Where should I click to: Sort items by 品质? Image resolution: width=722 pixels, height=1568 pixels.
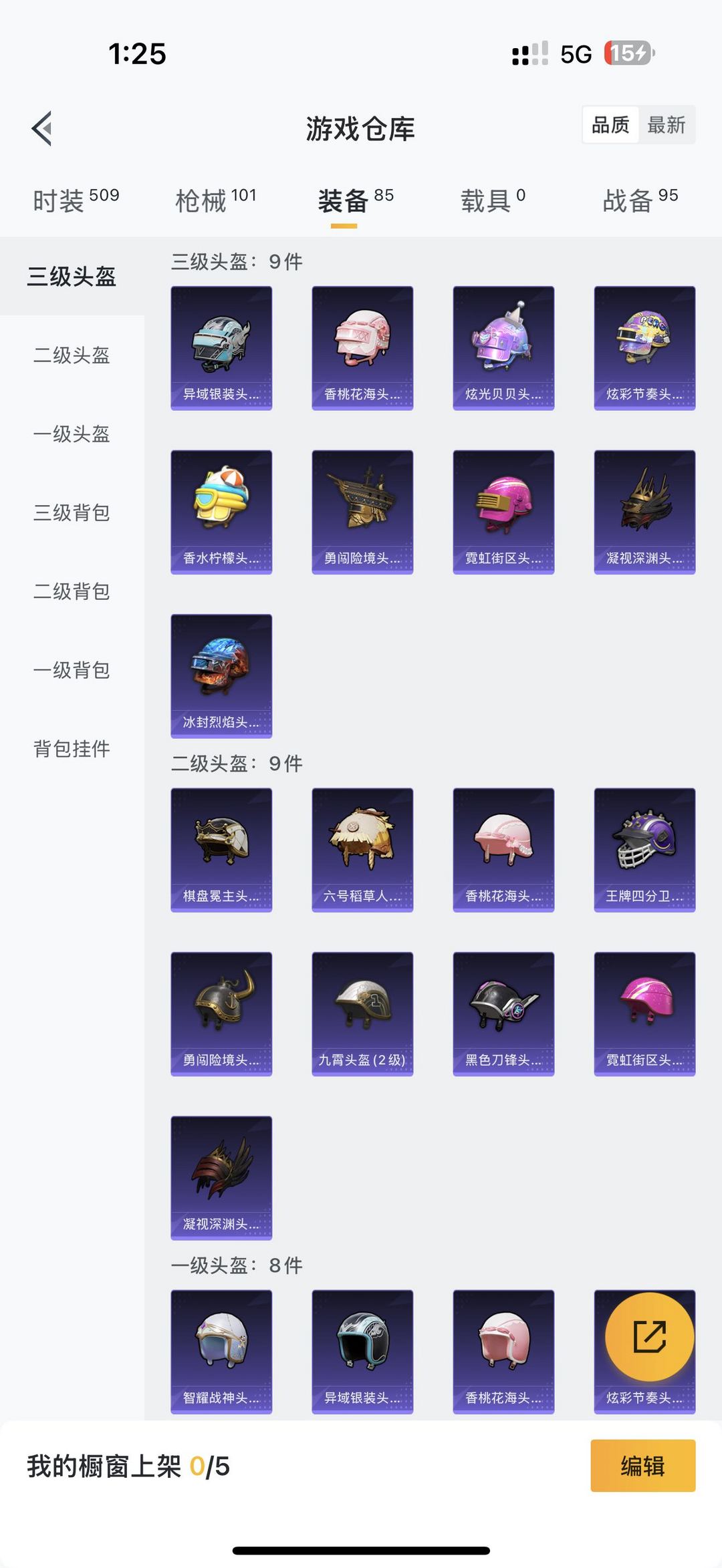coord(610,125)
